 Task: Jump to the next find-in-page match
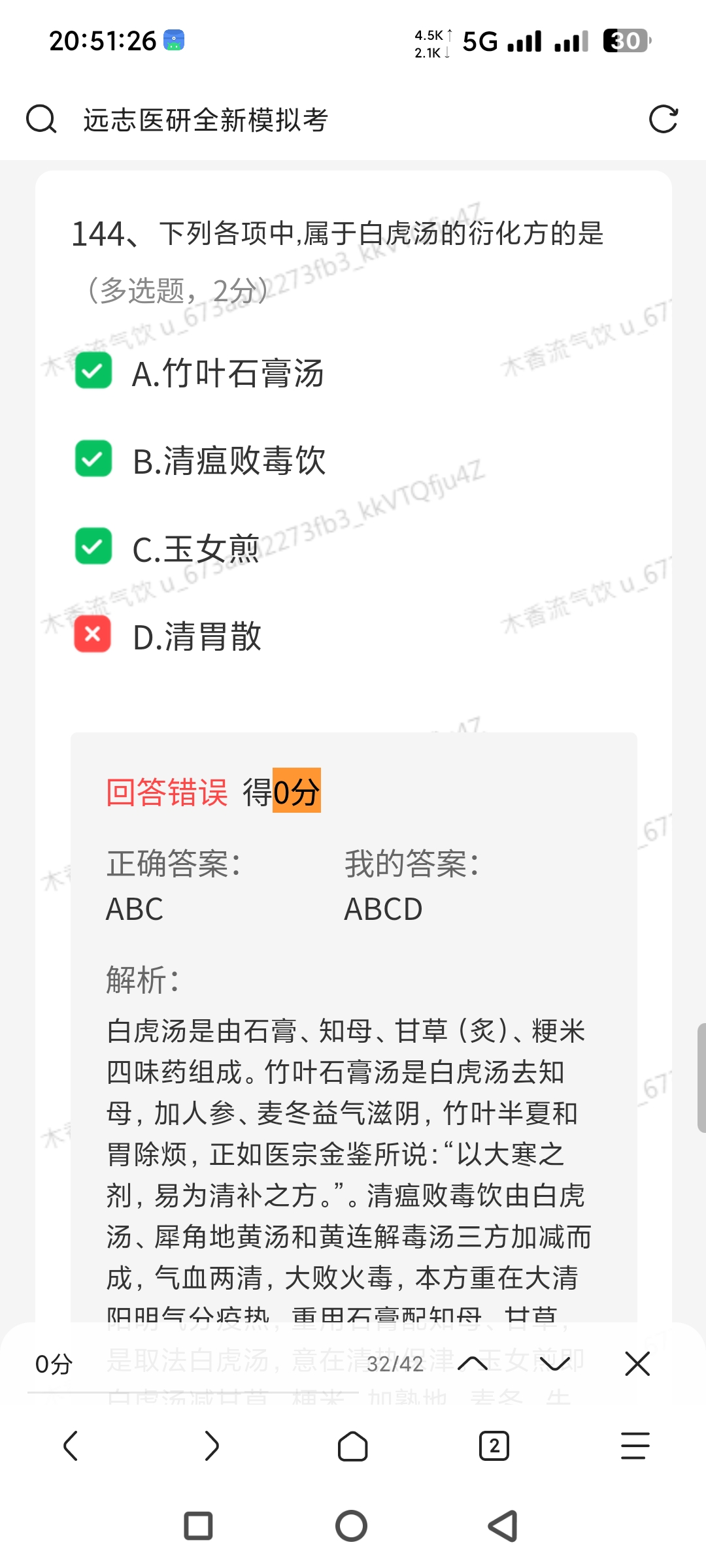(555, 1364)
